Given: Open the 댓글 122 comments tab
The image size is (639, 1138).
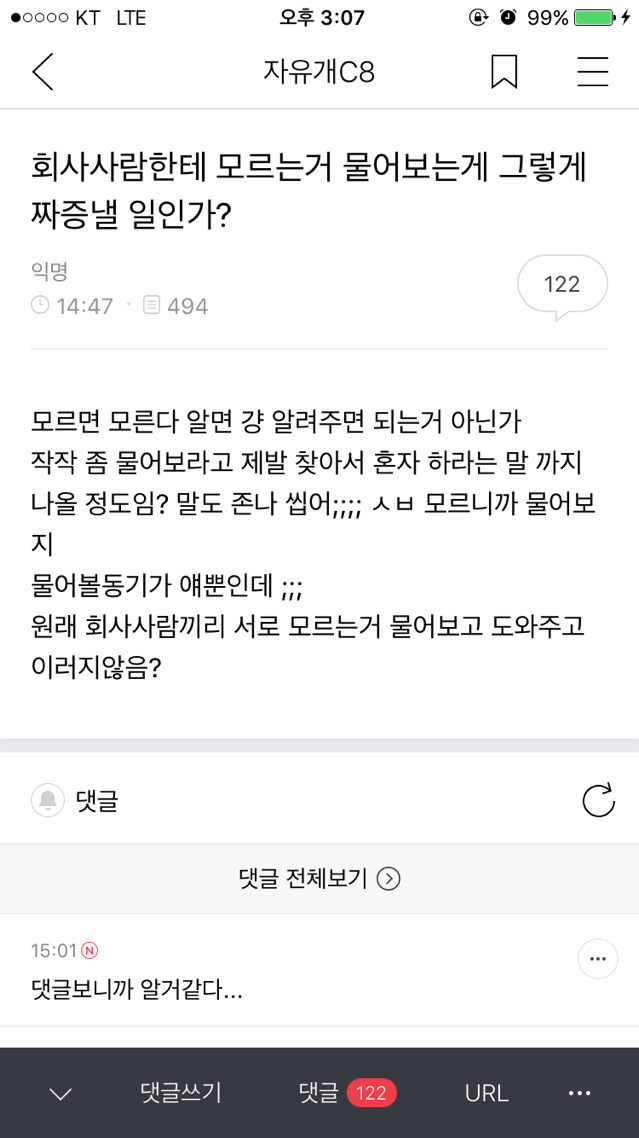Looking at the screenshot, I should [347, 1093].
